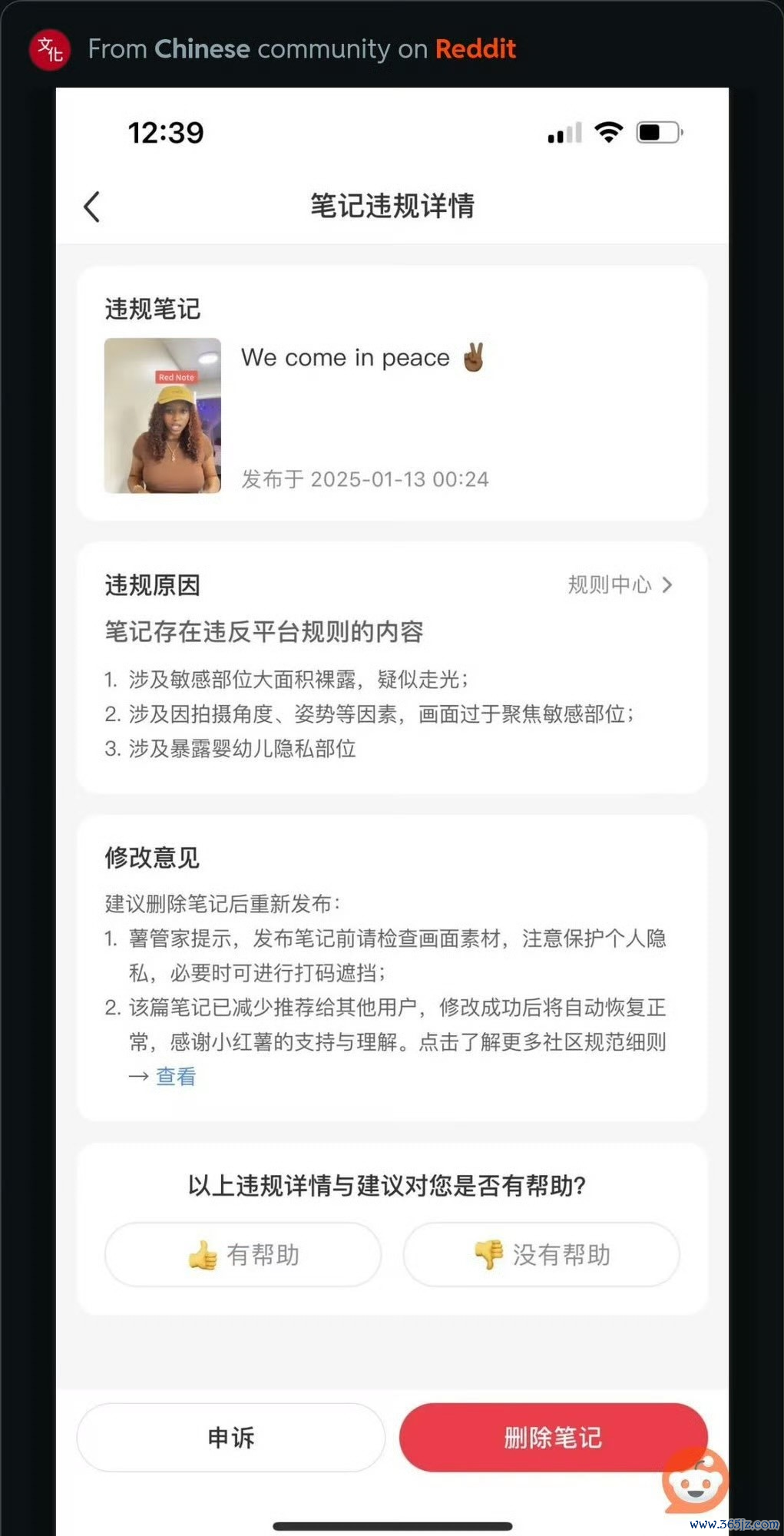The height and width of the screenshot is (1536, 784).
Task: Open the violating note "We come in peace"
Action: tap(392, 415)
